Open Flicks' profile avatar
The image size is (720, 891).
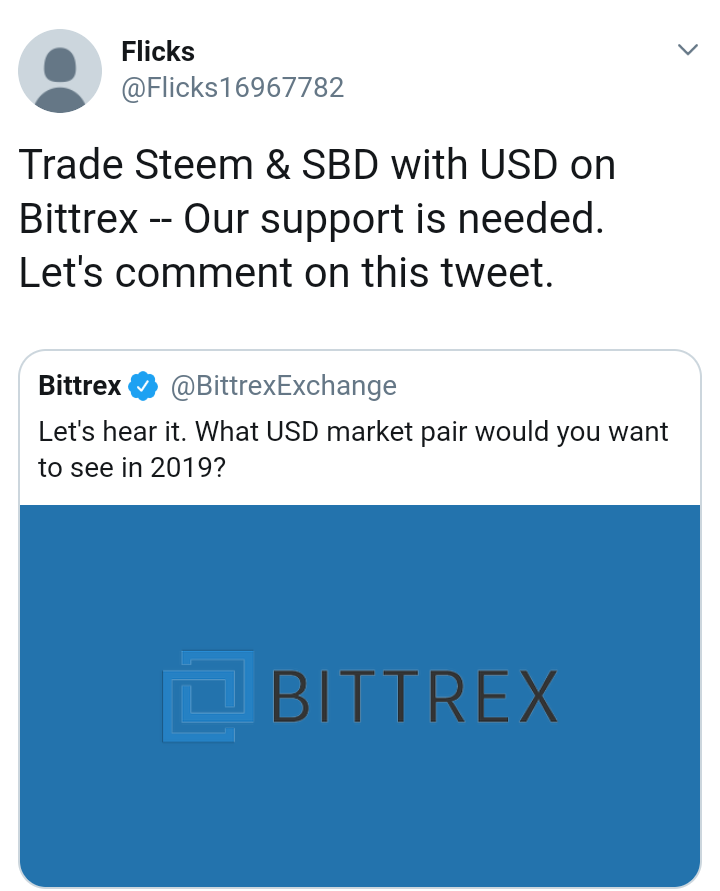[x=60, y=71]
